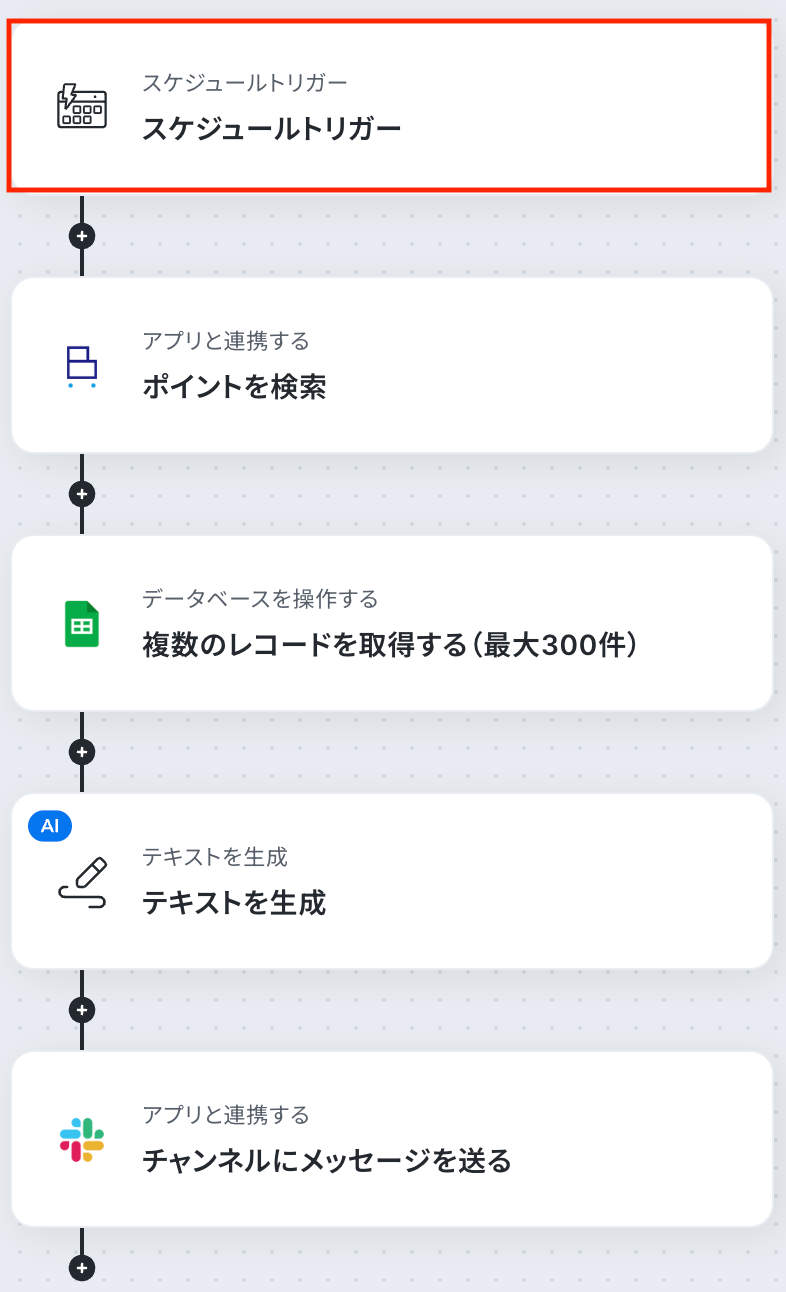Add a step below ポイントを検索
The width and height of the screenshot is (786, 1292).
coord(82,494)
